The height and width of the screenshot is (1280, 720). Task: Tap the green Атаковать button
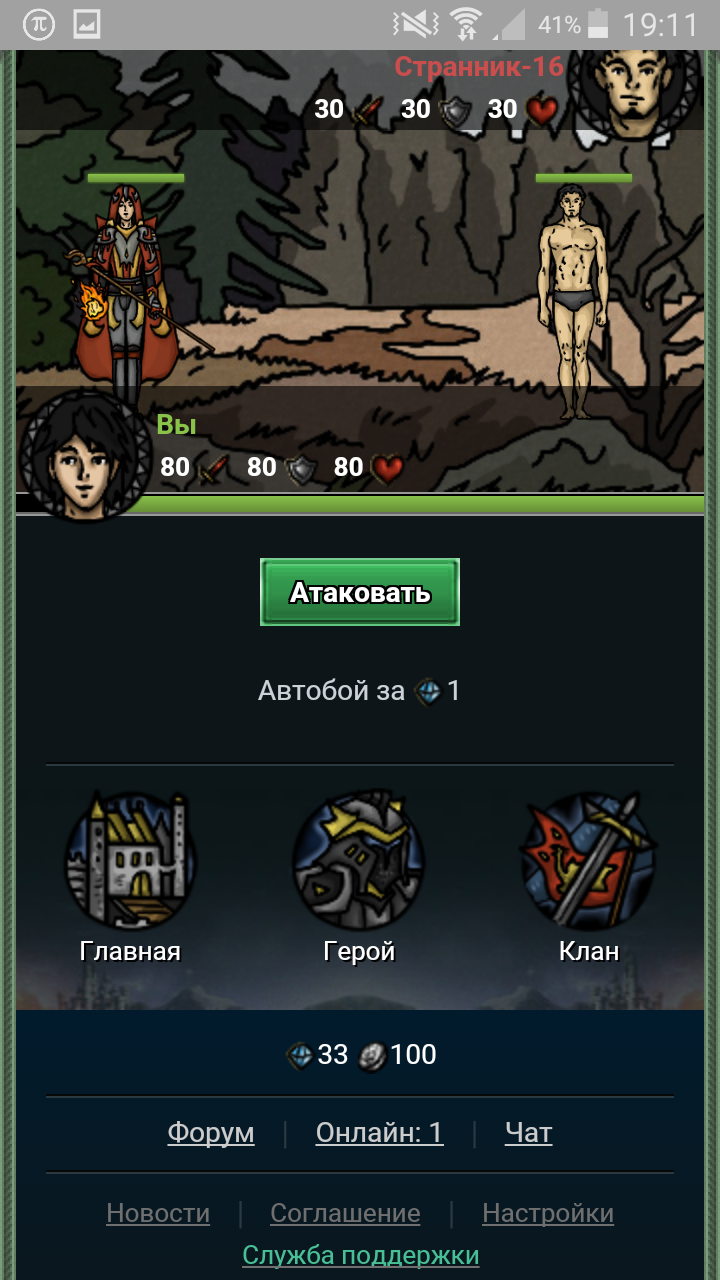(360, 593)
